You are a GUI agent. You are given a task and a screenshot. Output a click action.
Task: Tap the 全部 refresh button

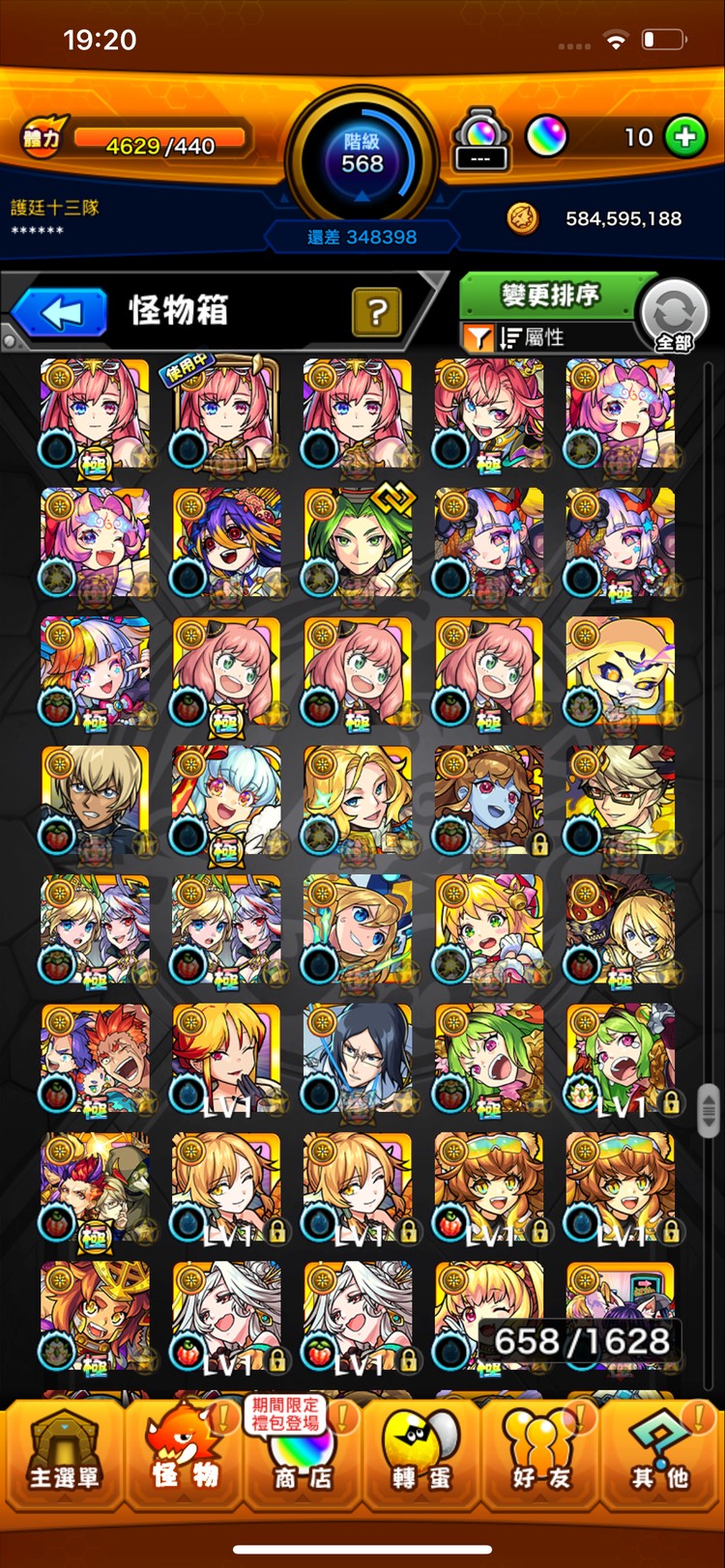[x=674, y=315]
